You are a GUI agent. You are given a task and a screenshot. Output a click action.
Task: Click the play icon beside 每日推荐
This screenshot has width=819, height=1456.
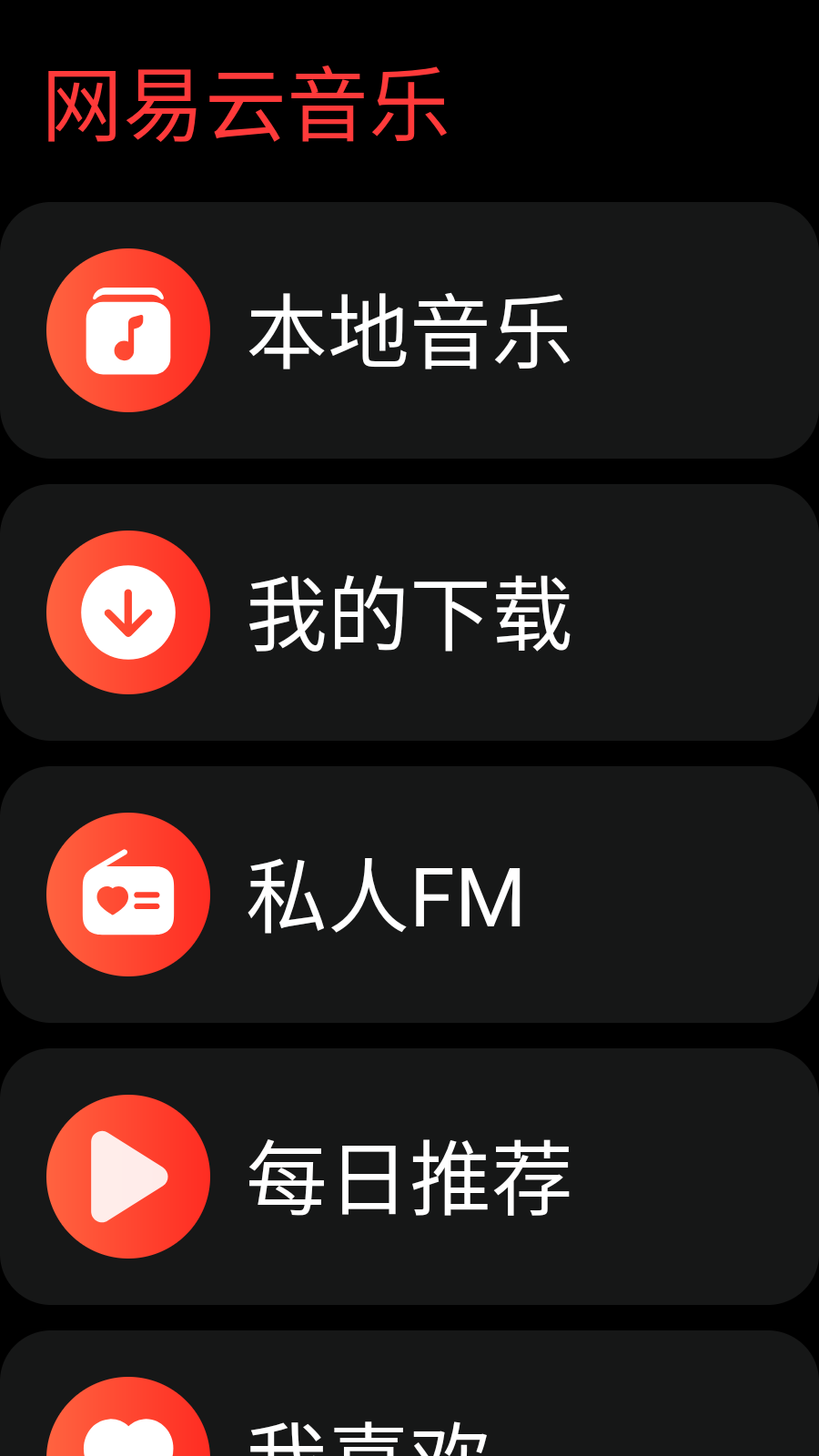coord(128,1176)
